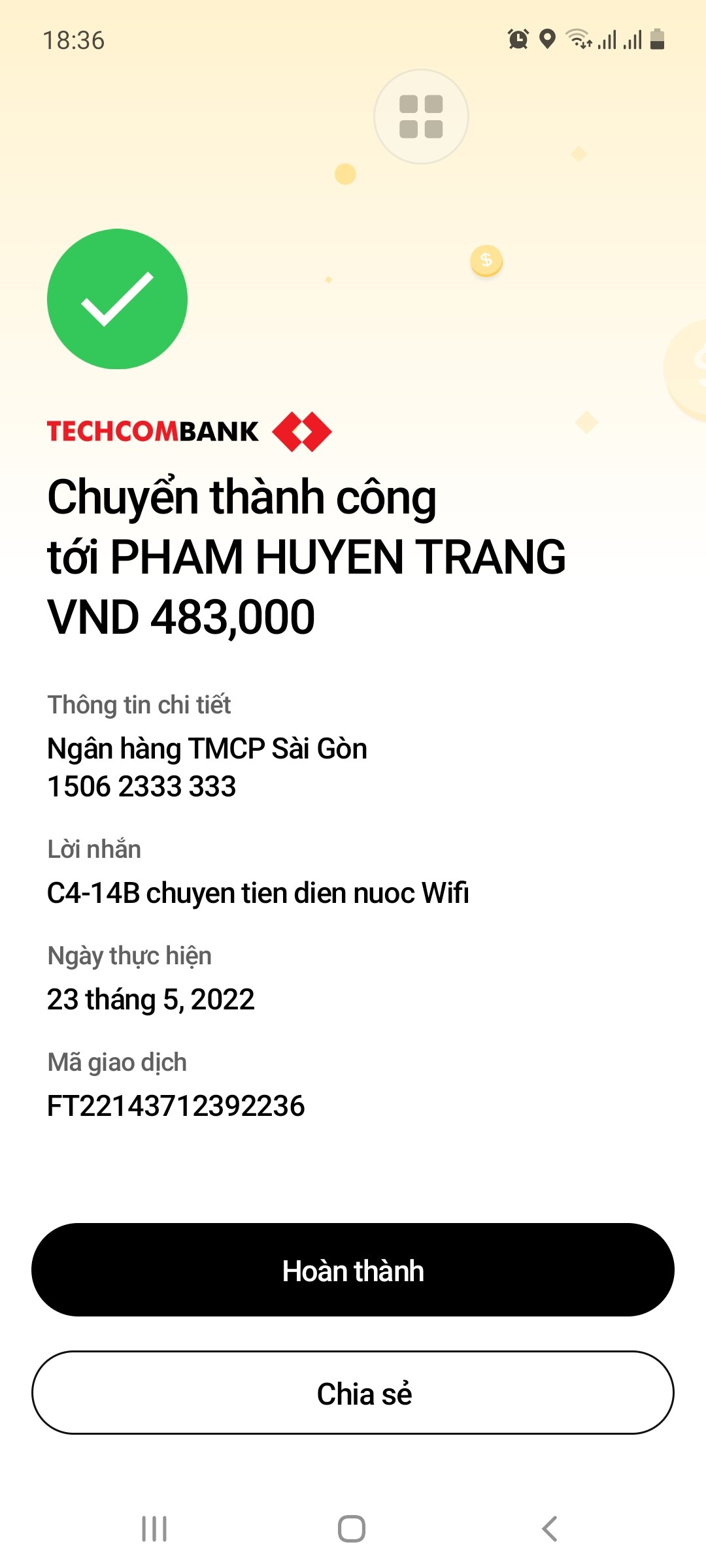Share receipt via Chia sẻ button
The image size is (706, 1568).
click(353, 1392)
